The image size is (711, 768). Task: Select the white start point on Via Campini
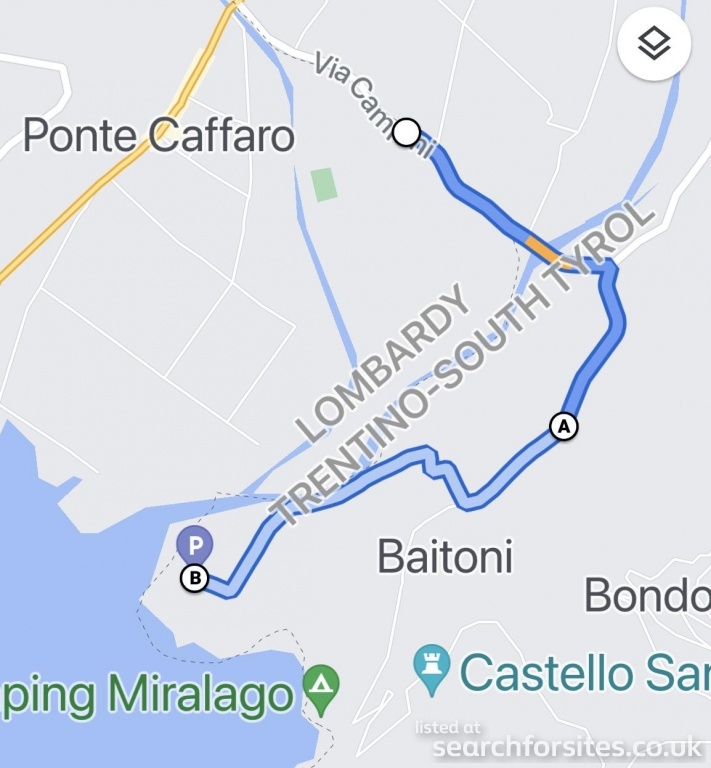click(x=406, y=132)
